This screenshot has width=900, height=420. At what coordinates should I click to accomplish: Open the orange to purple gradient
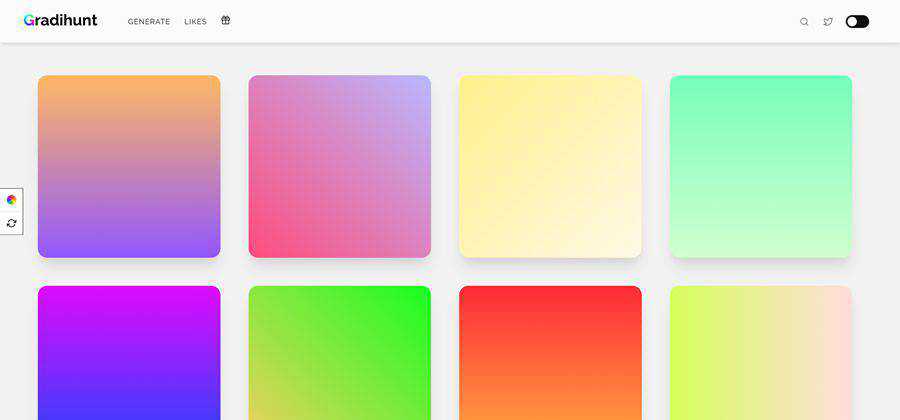click(129, 166)
